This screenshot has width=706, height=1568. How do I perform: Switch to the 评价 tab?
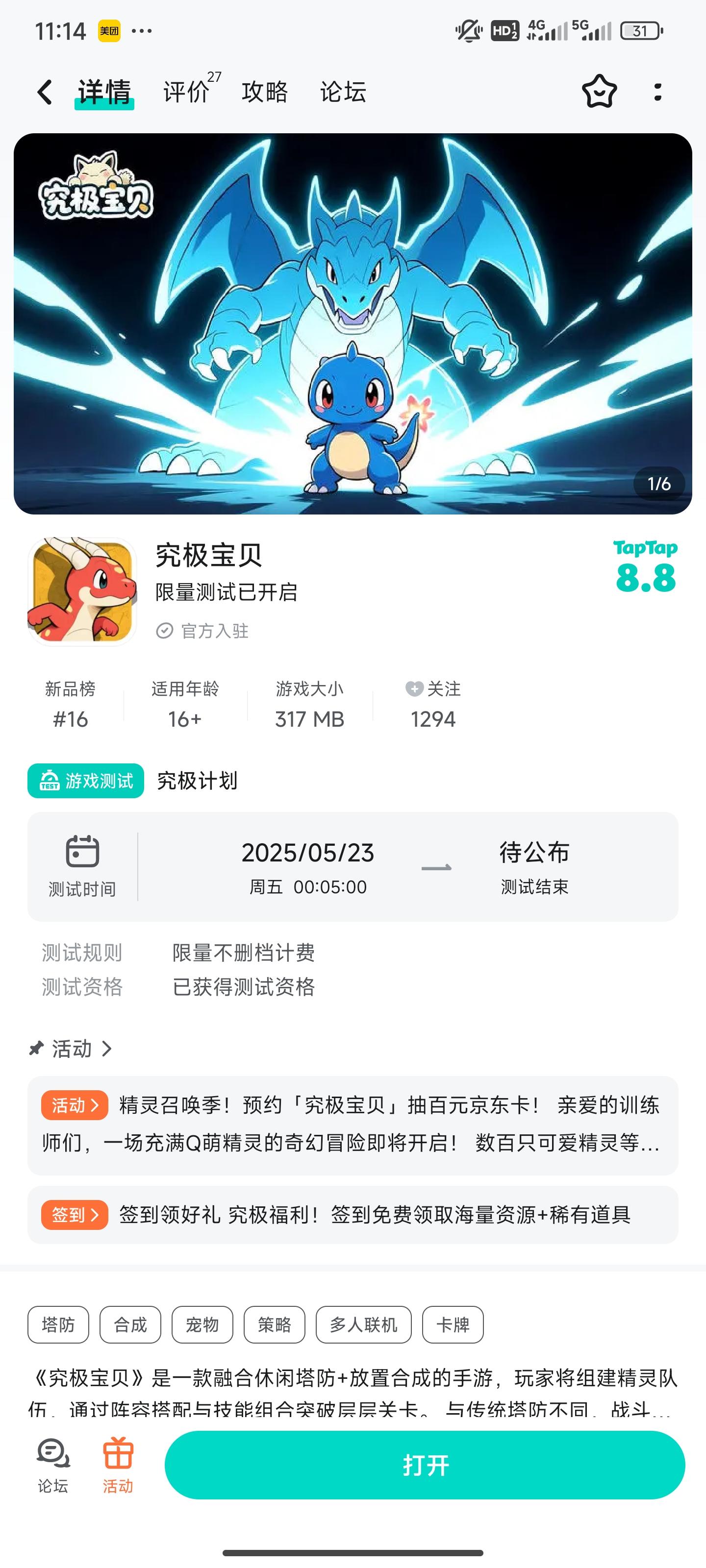[187, 92]
